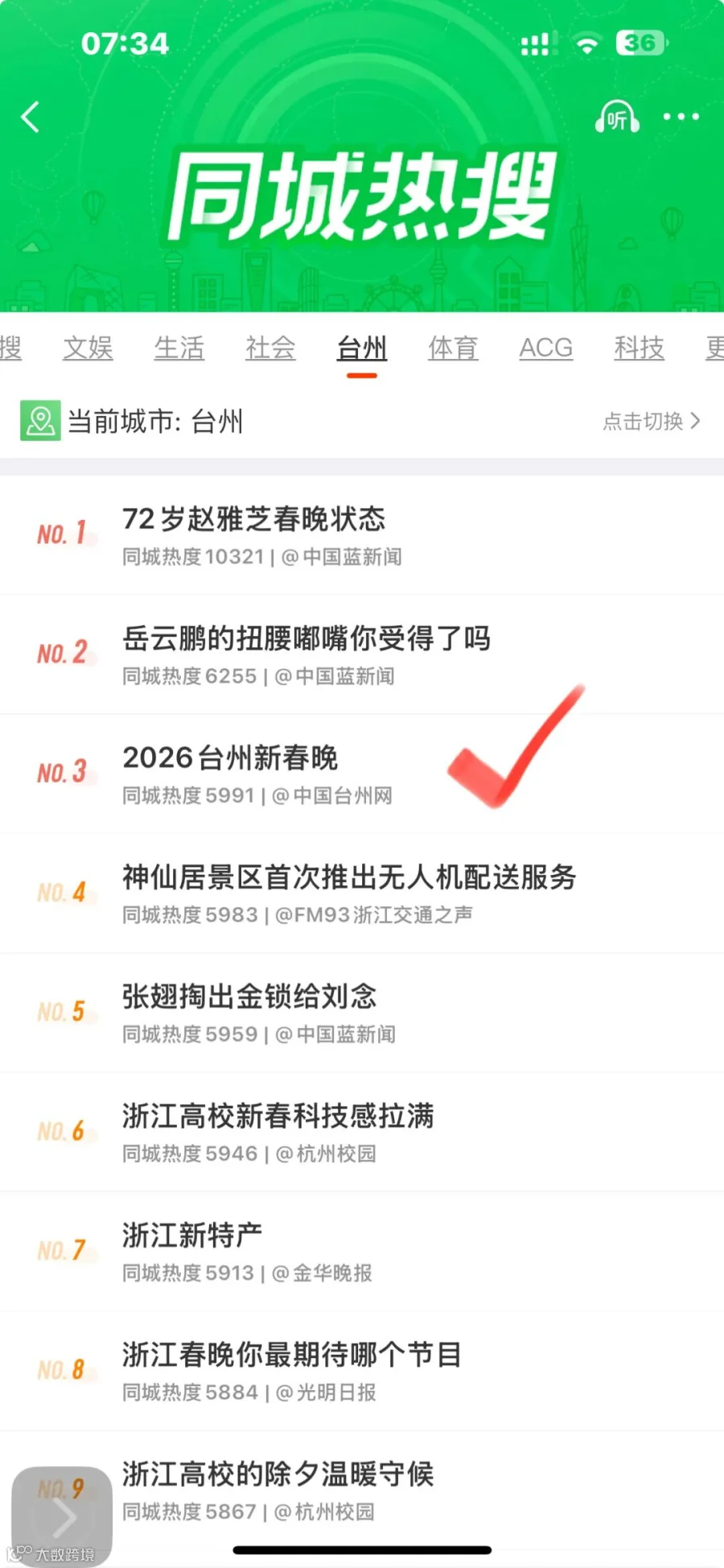Select the ACG tab

(545, 348)
